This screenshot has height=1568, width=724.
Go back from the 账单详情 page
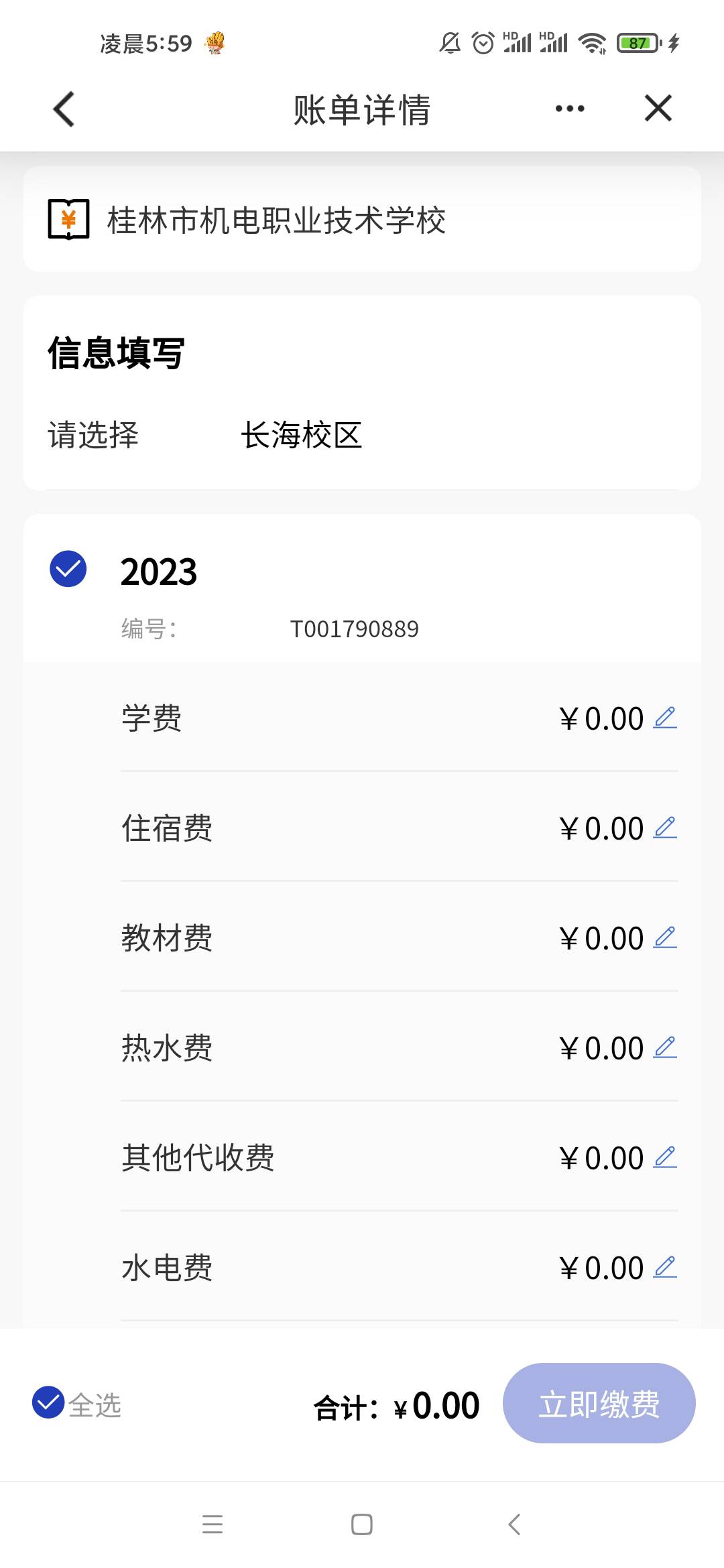(64, 109)
